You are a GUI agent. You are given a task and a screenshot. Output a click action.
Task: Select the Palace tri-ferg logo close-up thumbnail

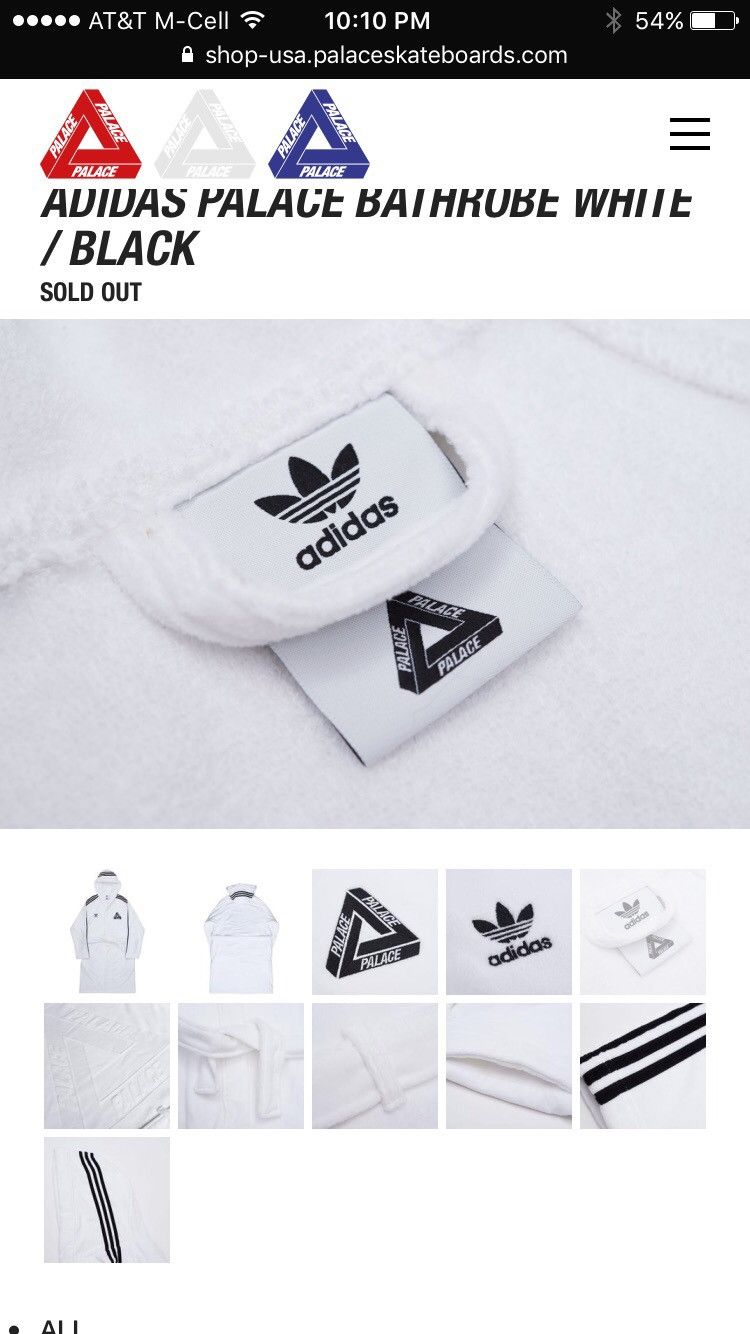click(375, 932)
